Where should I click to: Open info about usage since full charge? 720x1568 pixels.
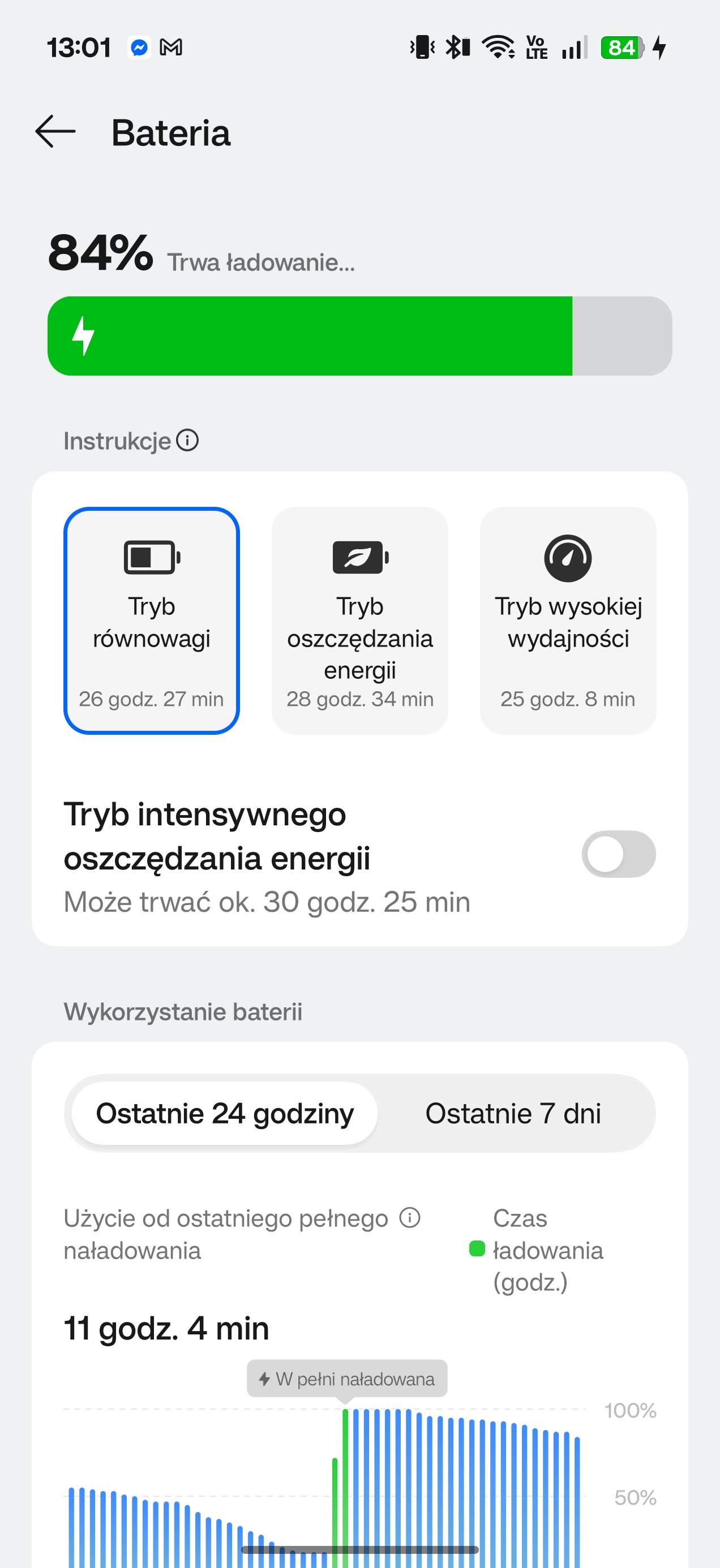pyautogui.click(x=410, y=1218)
